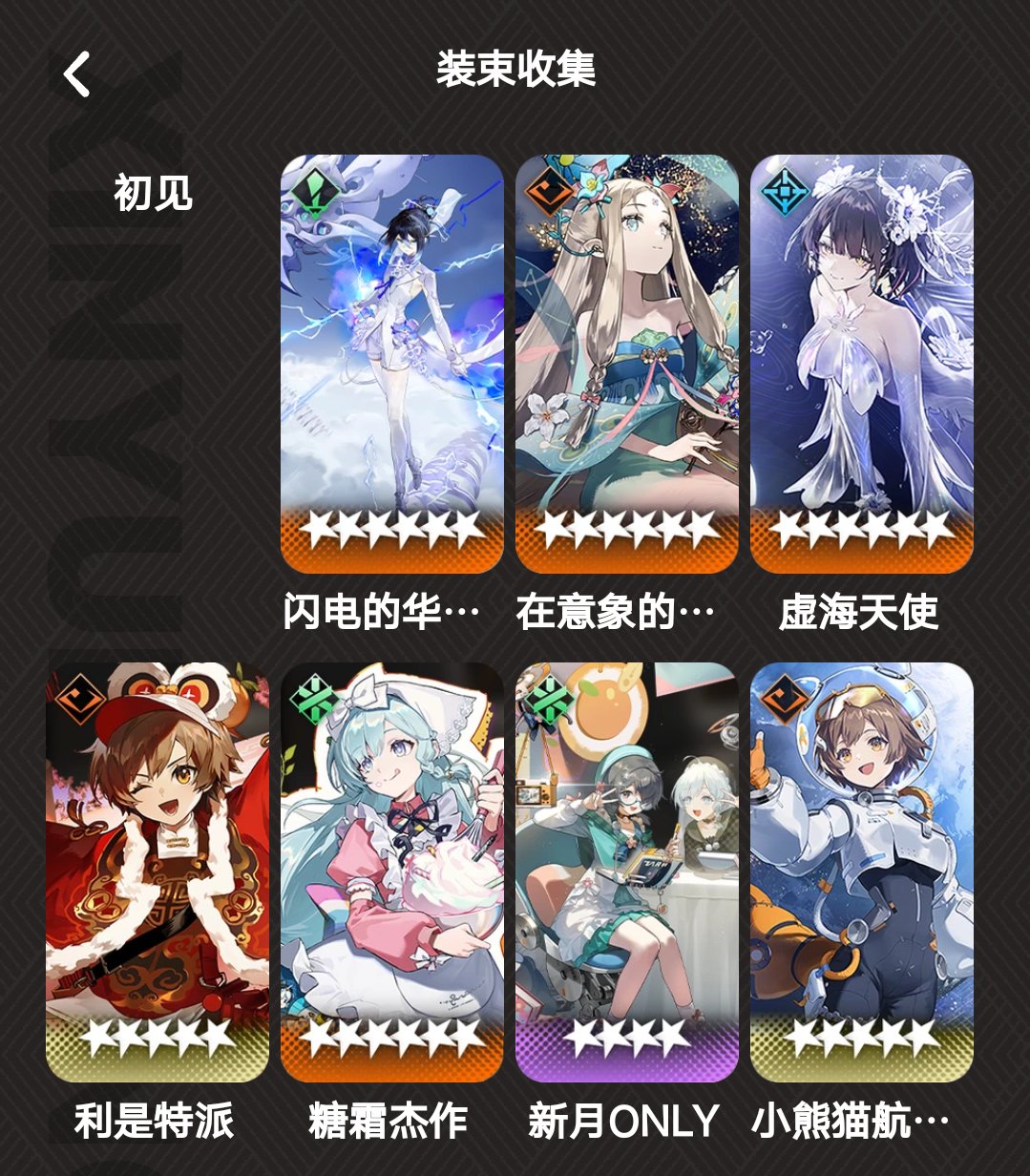Go back from 装束收集 page
The width and height of the screenshot is (1030, 1176).
[77, 74]
